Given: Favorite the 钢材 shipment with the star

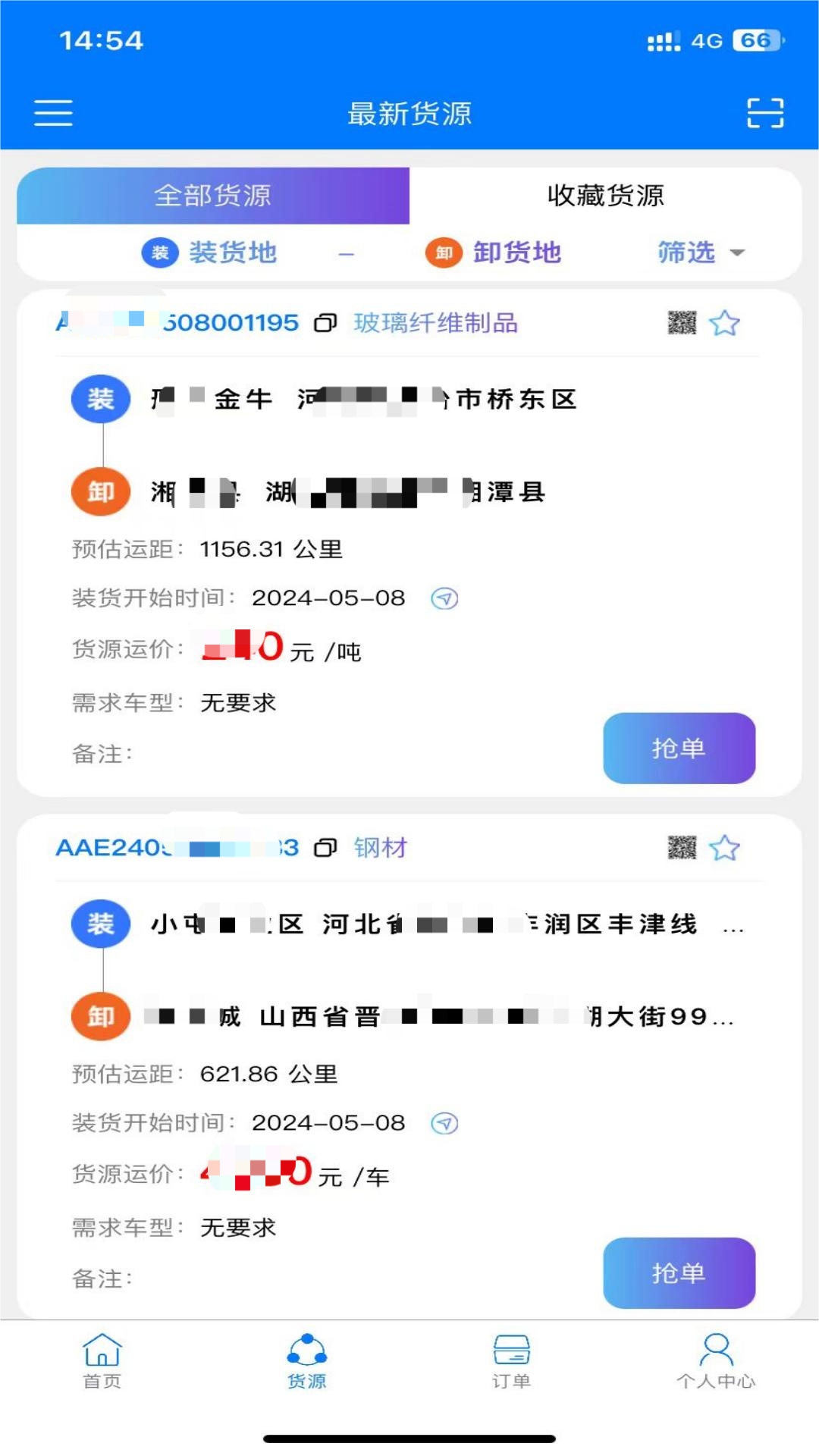Looking at the screenshot, I should click(725, 848).
